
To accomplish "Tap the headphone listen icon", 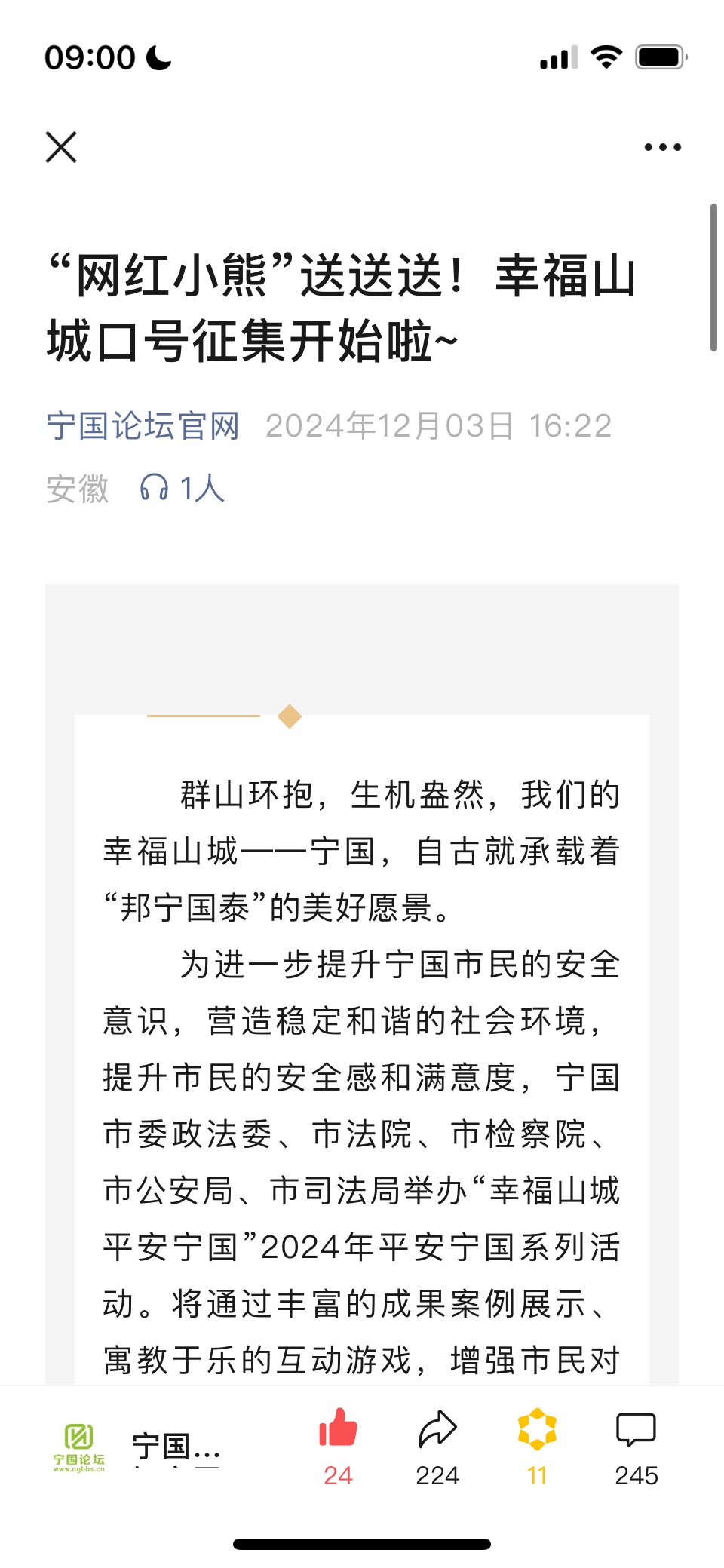I will (x=154, y=488).
